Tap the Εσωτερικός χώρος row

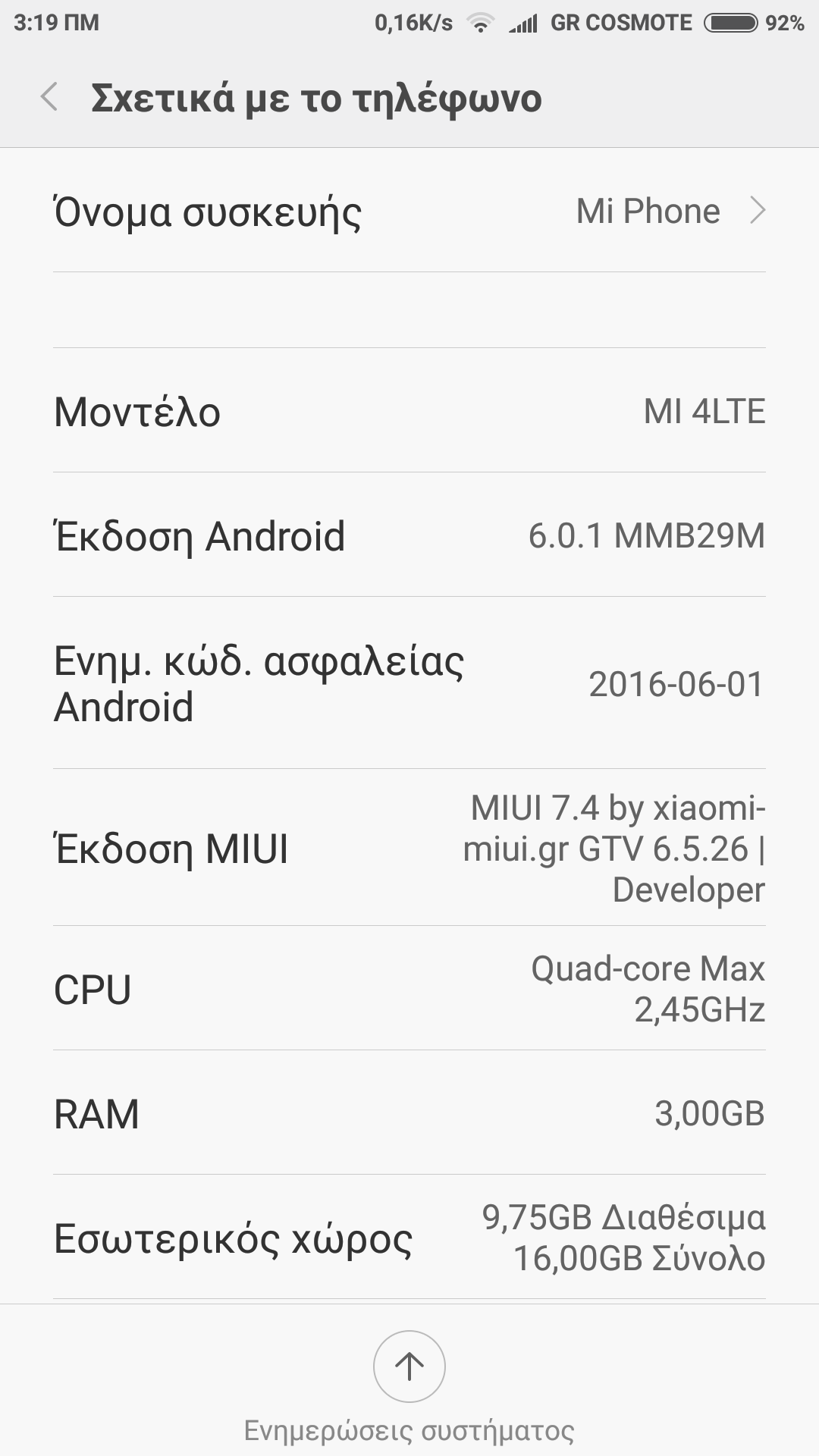(x=409, y=1238)
